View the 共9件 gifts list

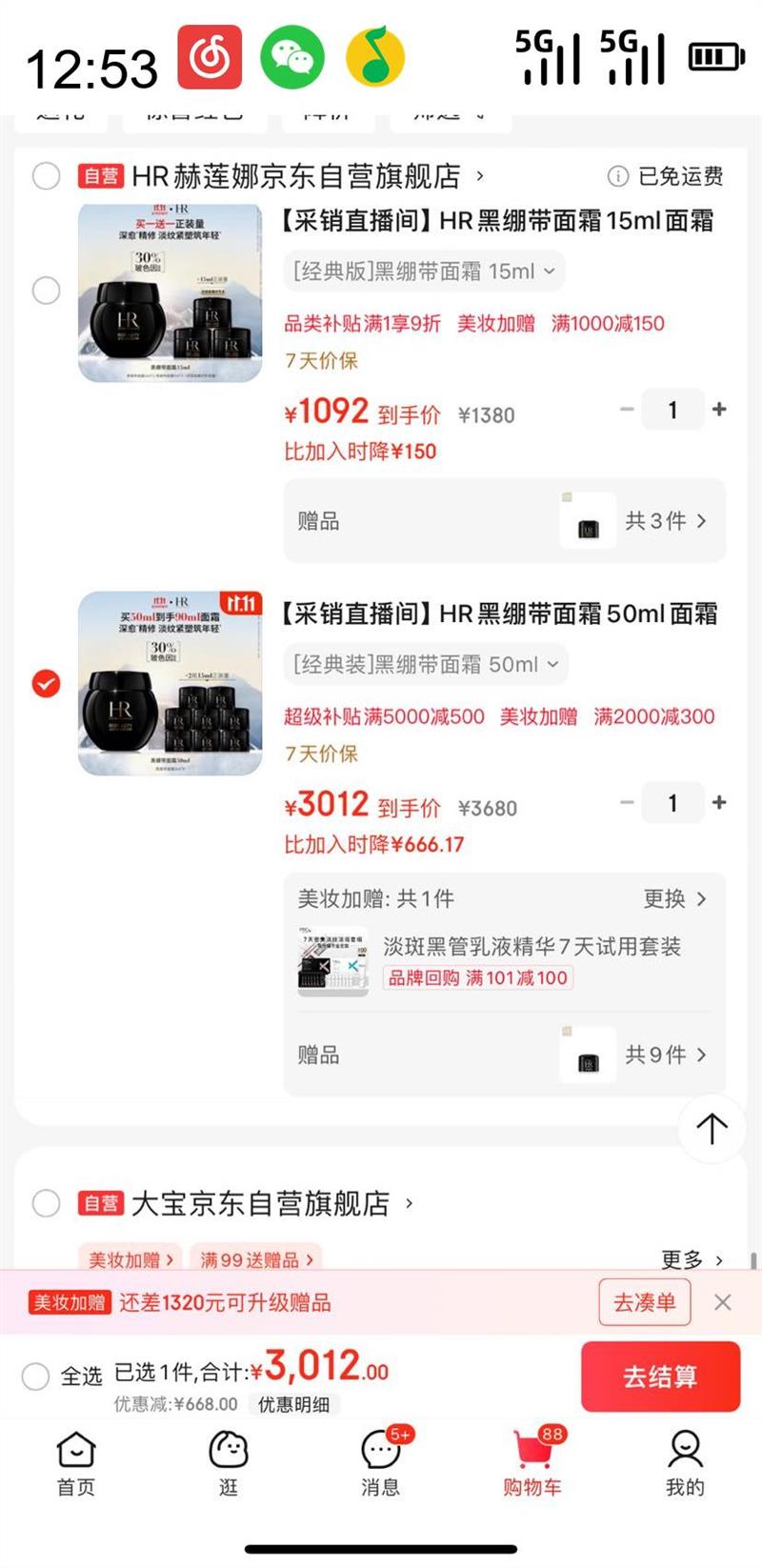click(665, 1055)
